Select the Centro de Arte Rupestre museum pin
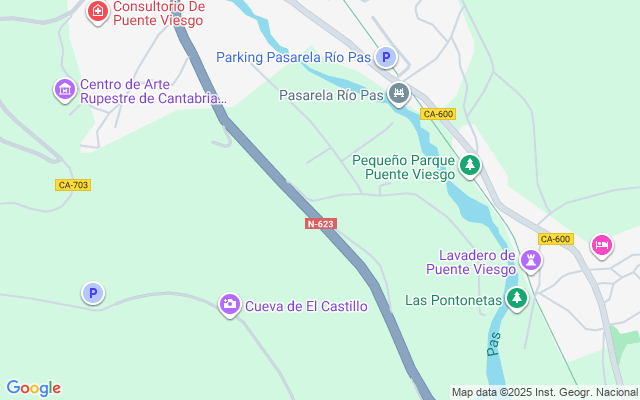The width and height of the screenshot is (640, 400). [64, 91]
